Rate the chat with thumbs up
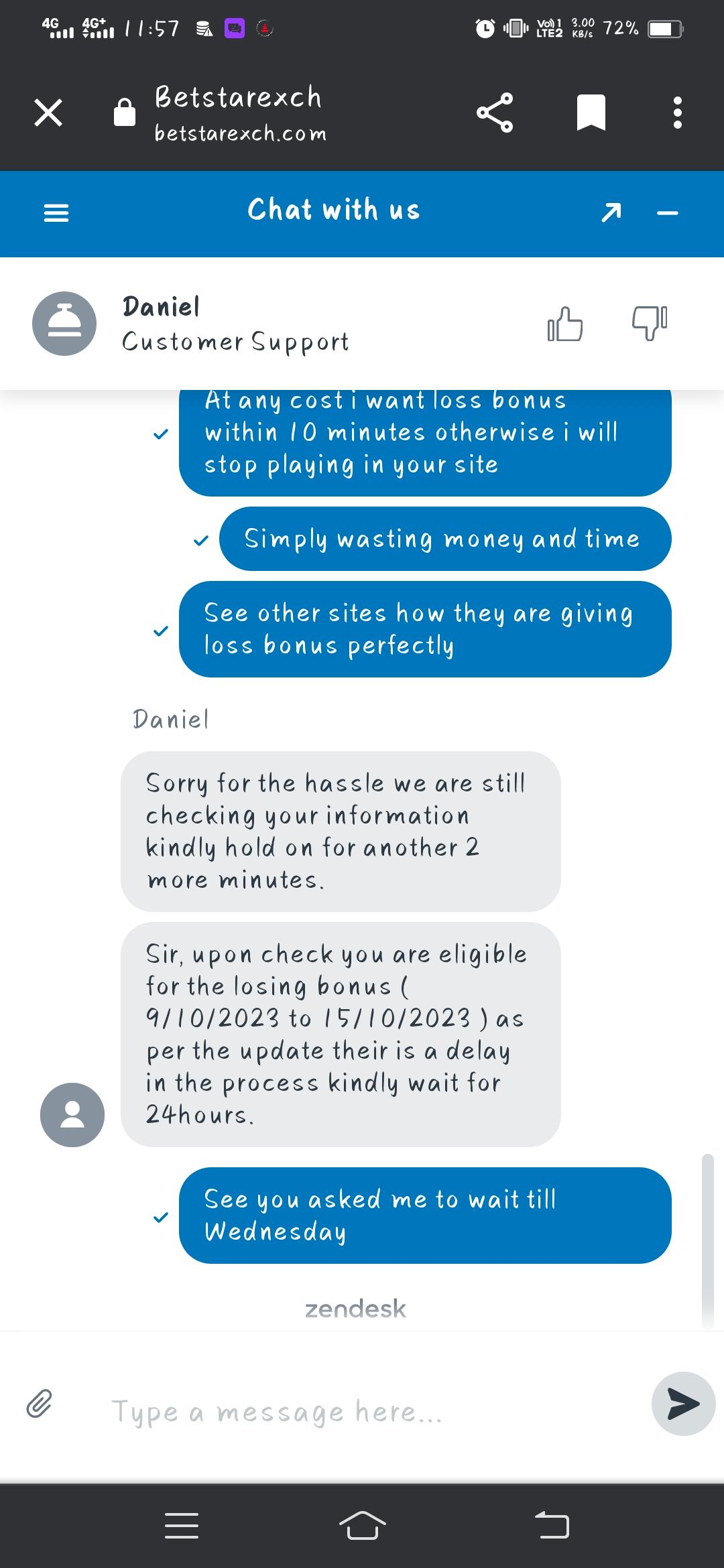 pos(564,324)
